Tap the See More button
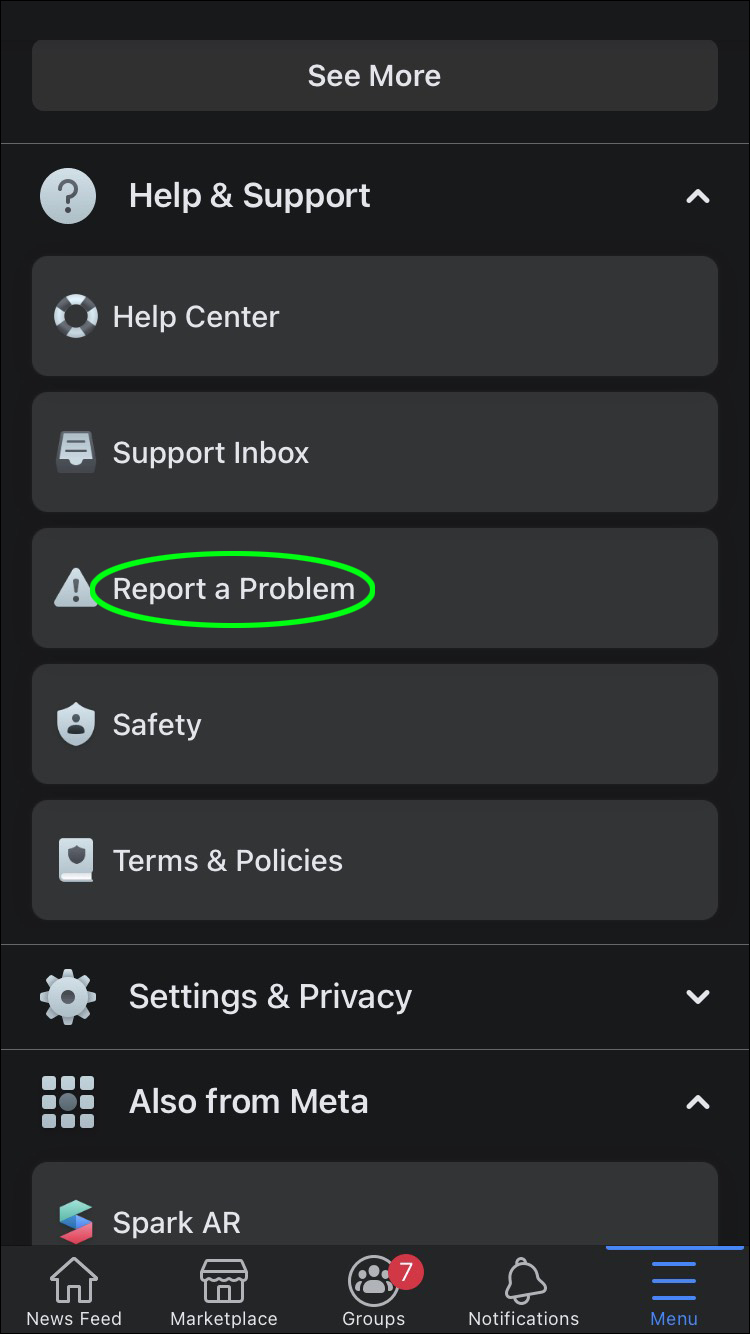 click(x=374, y=76)
